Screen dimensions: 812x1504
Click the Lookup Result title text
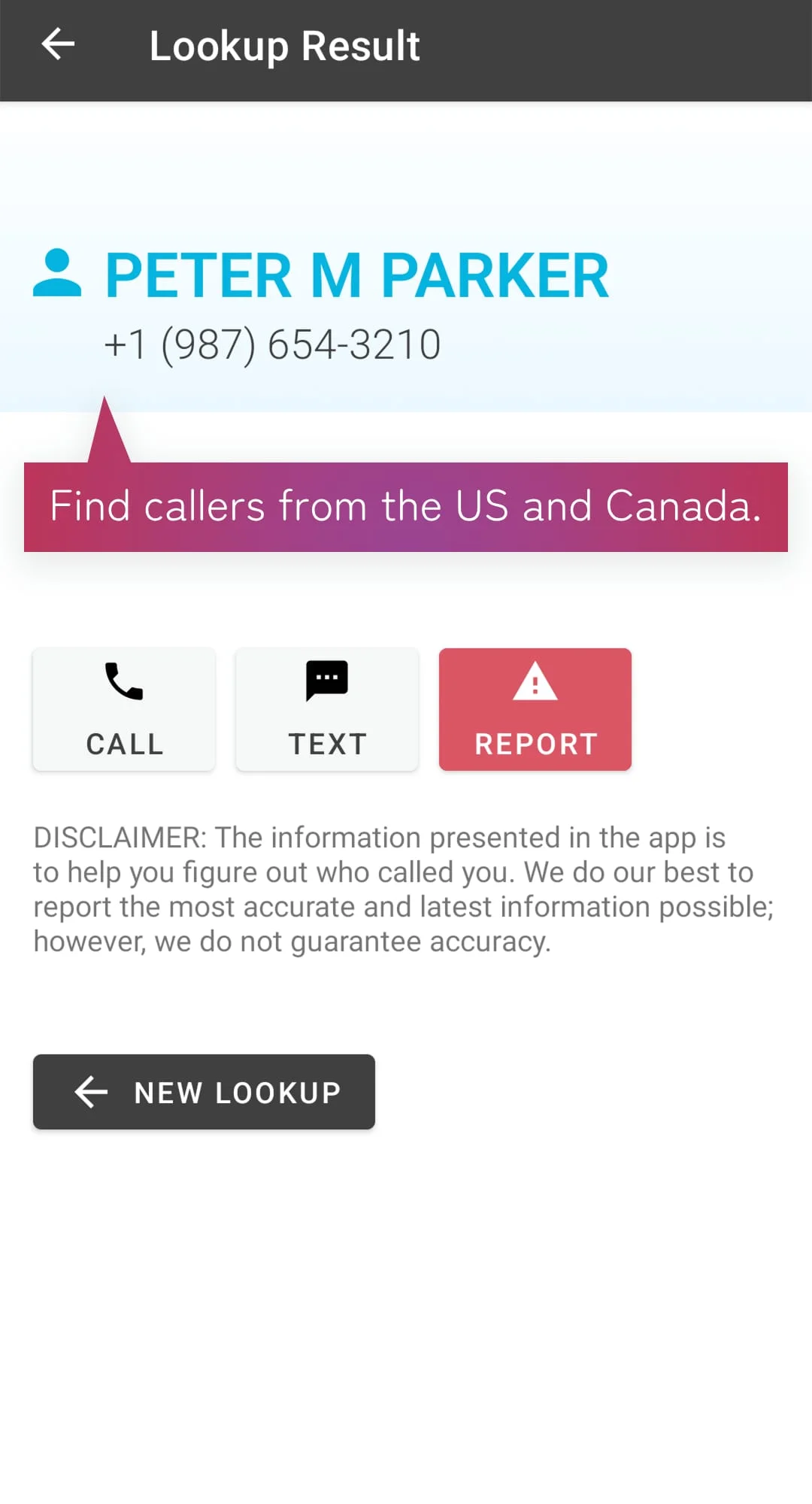[284, 47]
